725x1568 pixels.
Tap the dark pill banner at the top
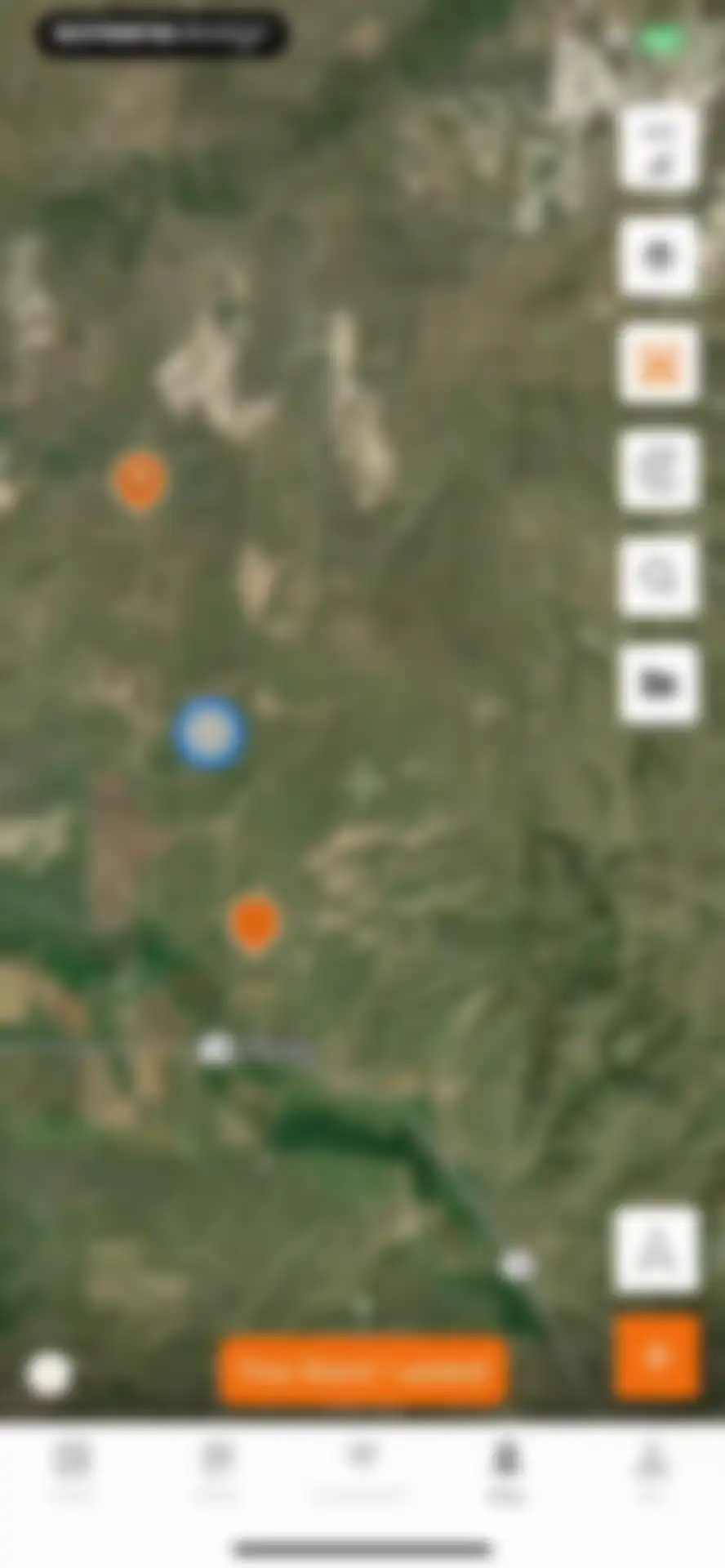pyautogui.click(x=161, y=35)
